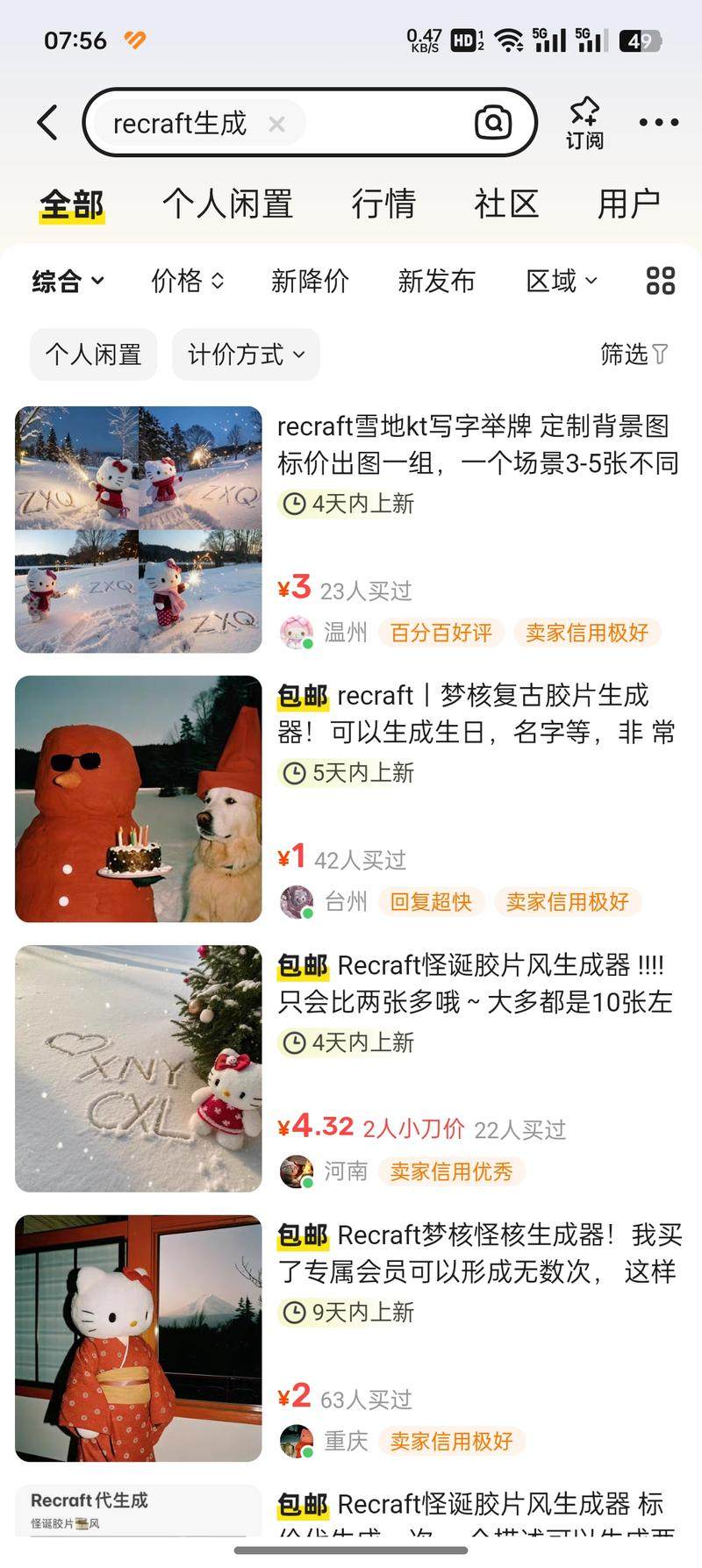Switch to the 行情 tab
The width and height of the screenshot is (702, 1568).
click(383, 204)
